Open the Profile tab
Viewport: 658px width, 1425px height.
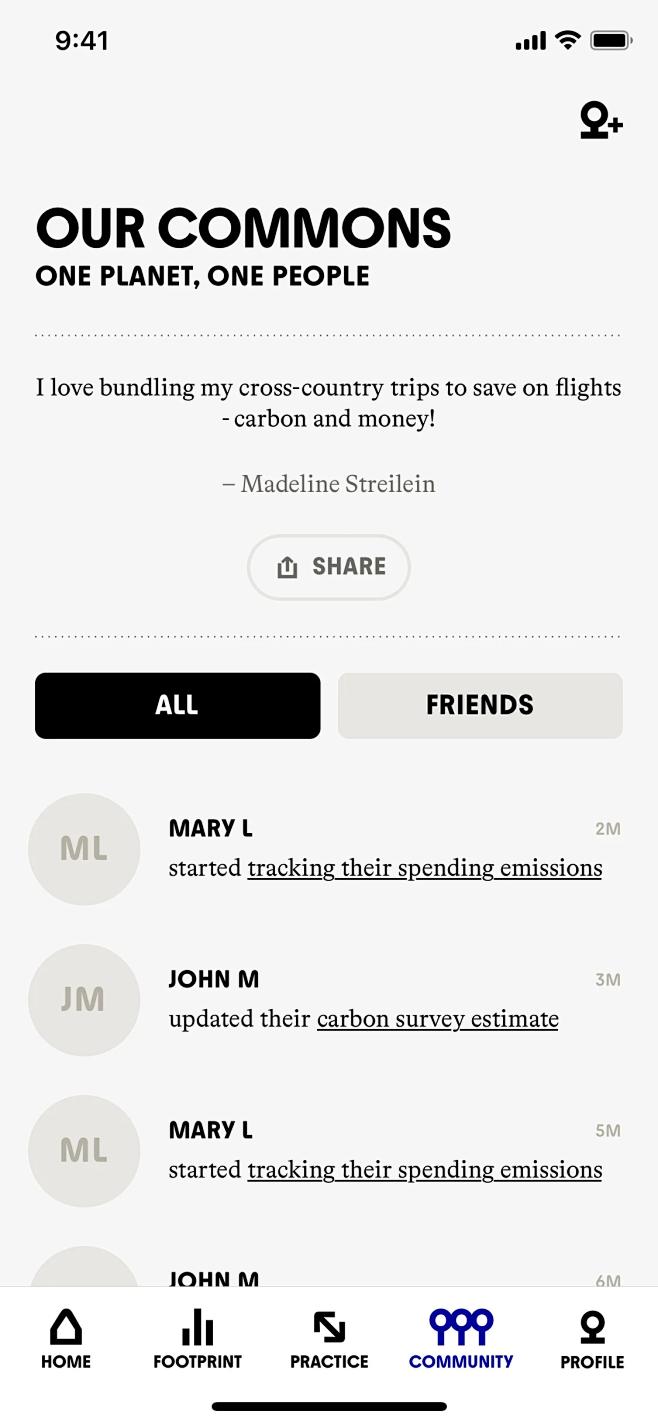tap(592, 1340)
